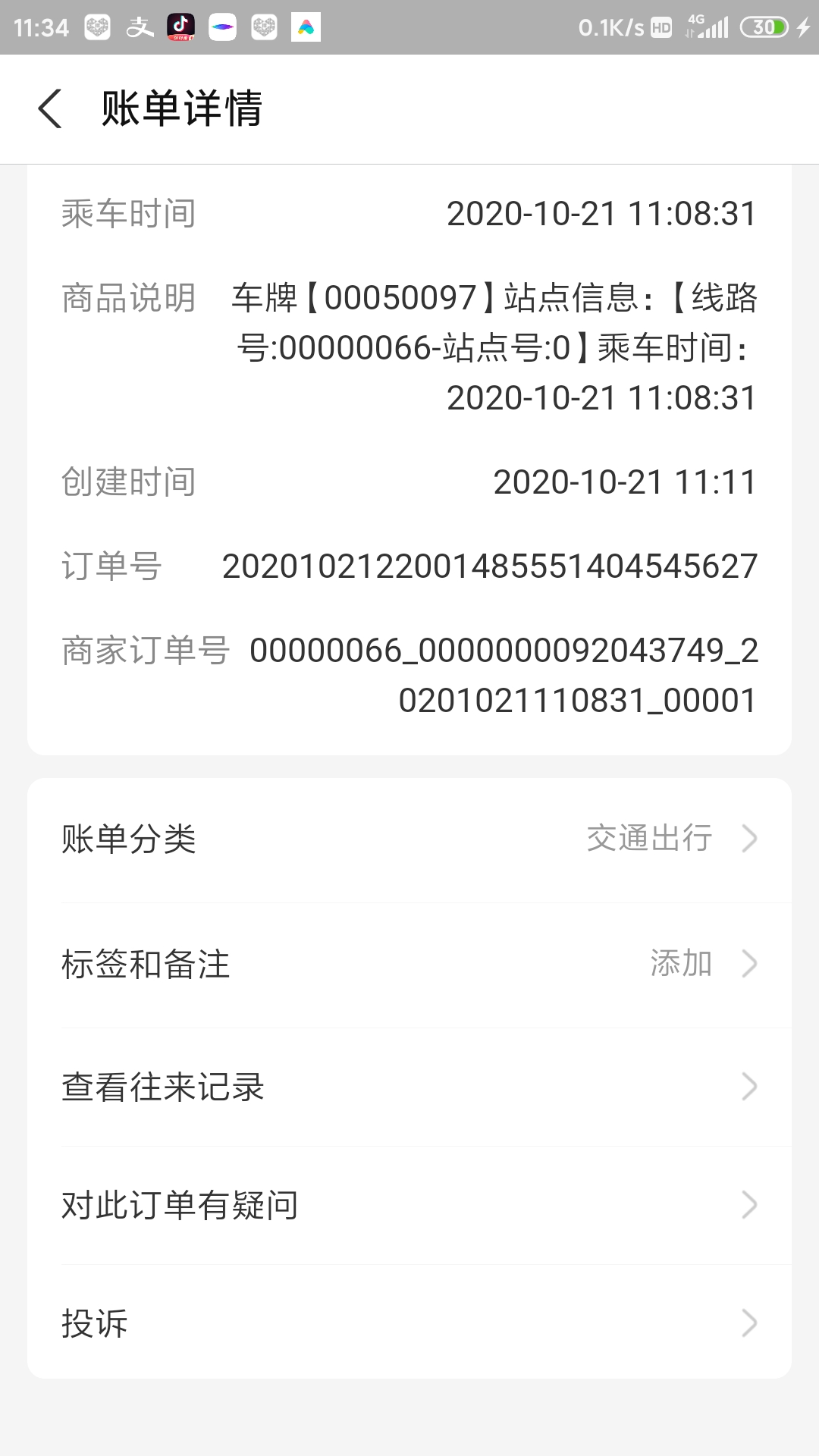Select 对此订单有疑问 for order help
The width and height of the screenshot is (819, 1456).
coord(409,1205)
